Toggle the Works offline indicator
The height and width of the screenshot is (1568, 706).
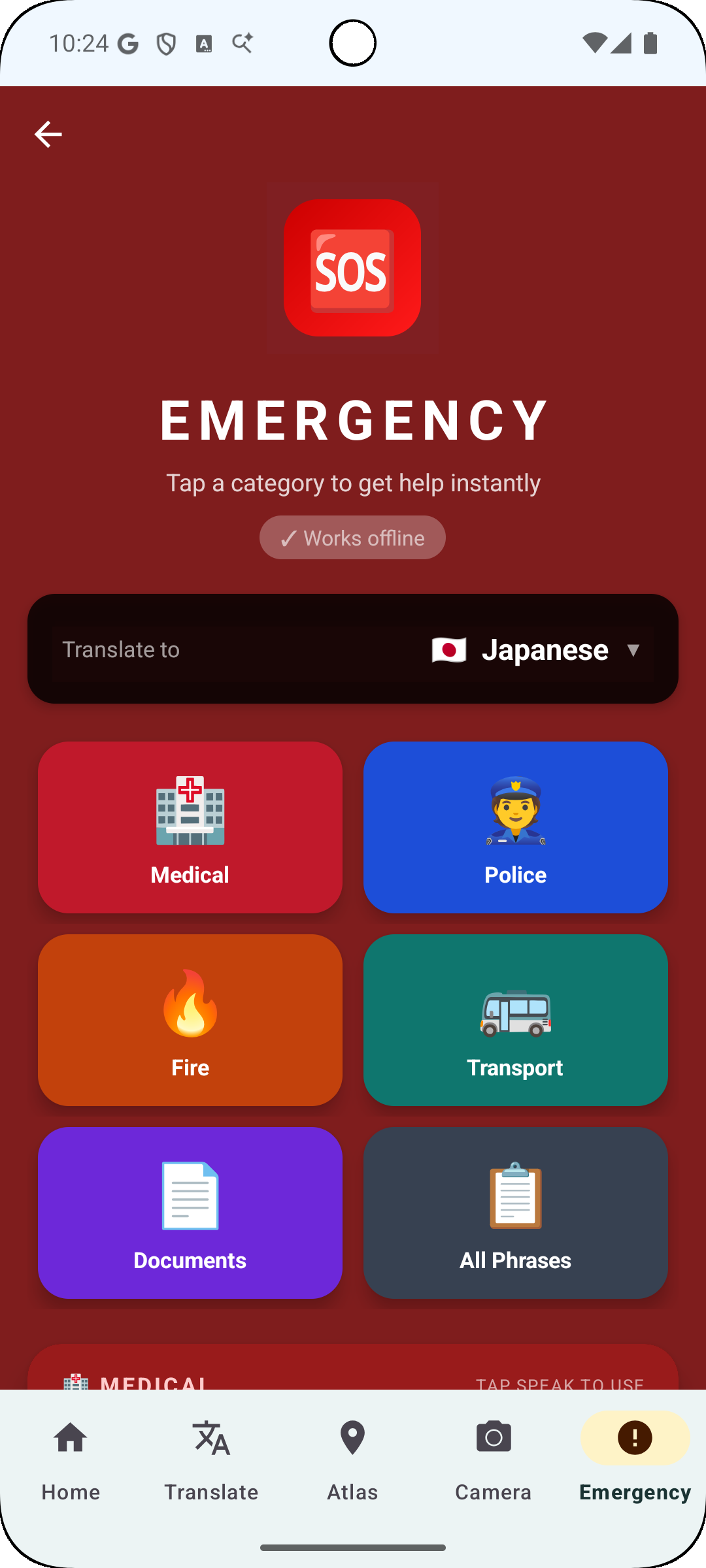pyautogui.click(x=352, y=537)
